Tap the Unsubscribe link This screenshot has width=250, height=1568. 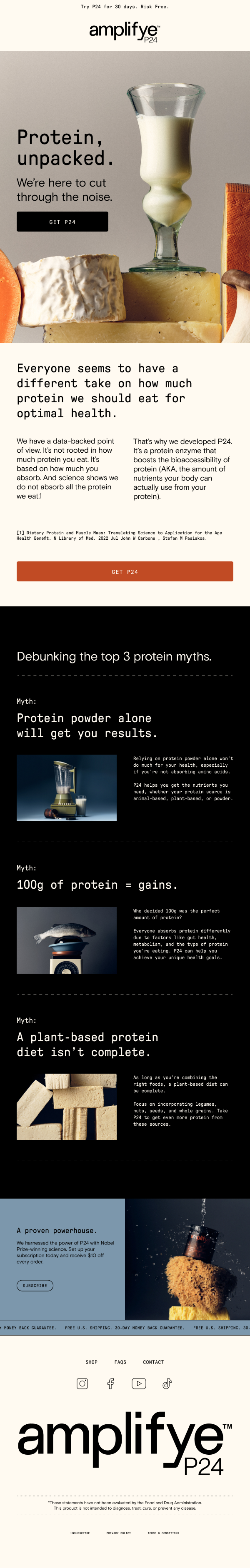[80, 1533]
